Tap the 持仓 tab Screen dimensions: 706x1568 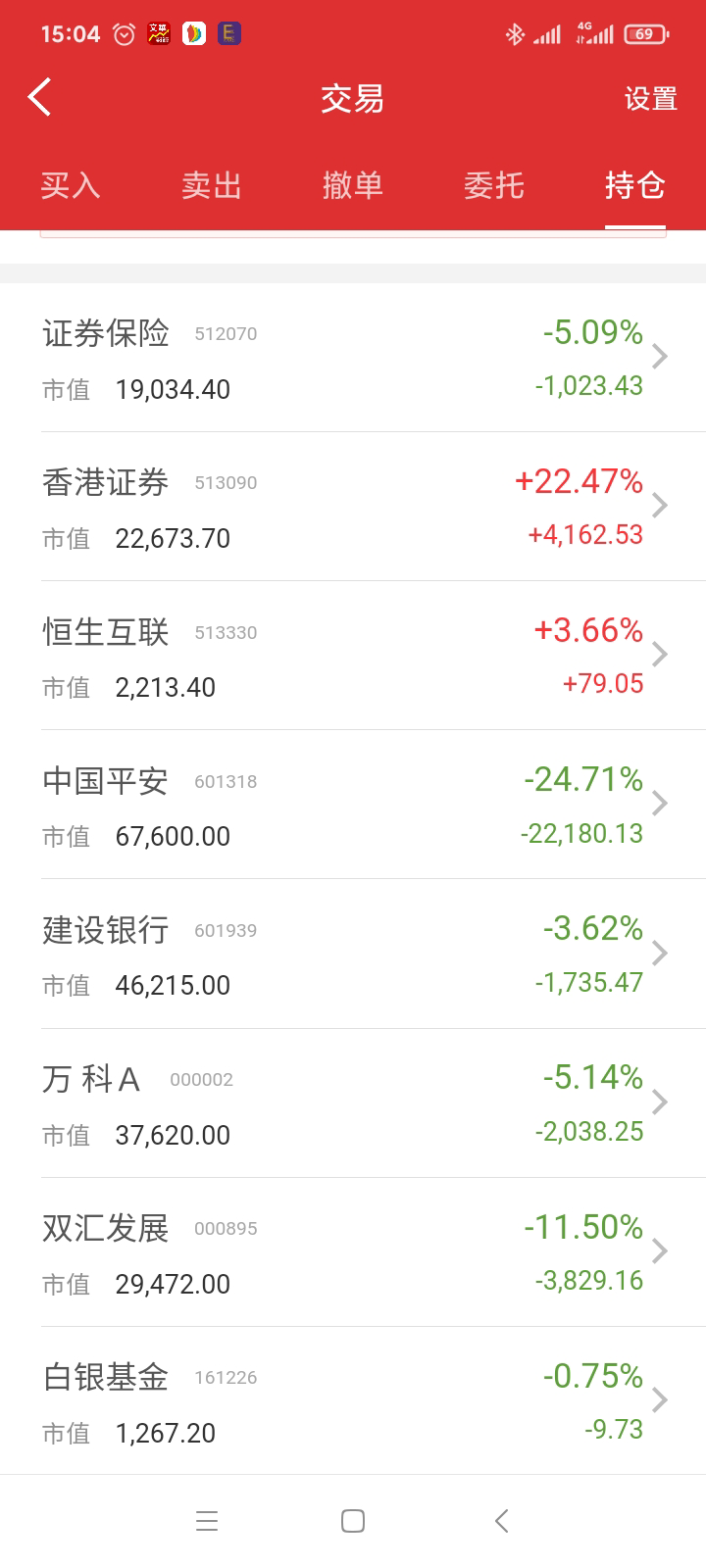(x=634, y=185)
